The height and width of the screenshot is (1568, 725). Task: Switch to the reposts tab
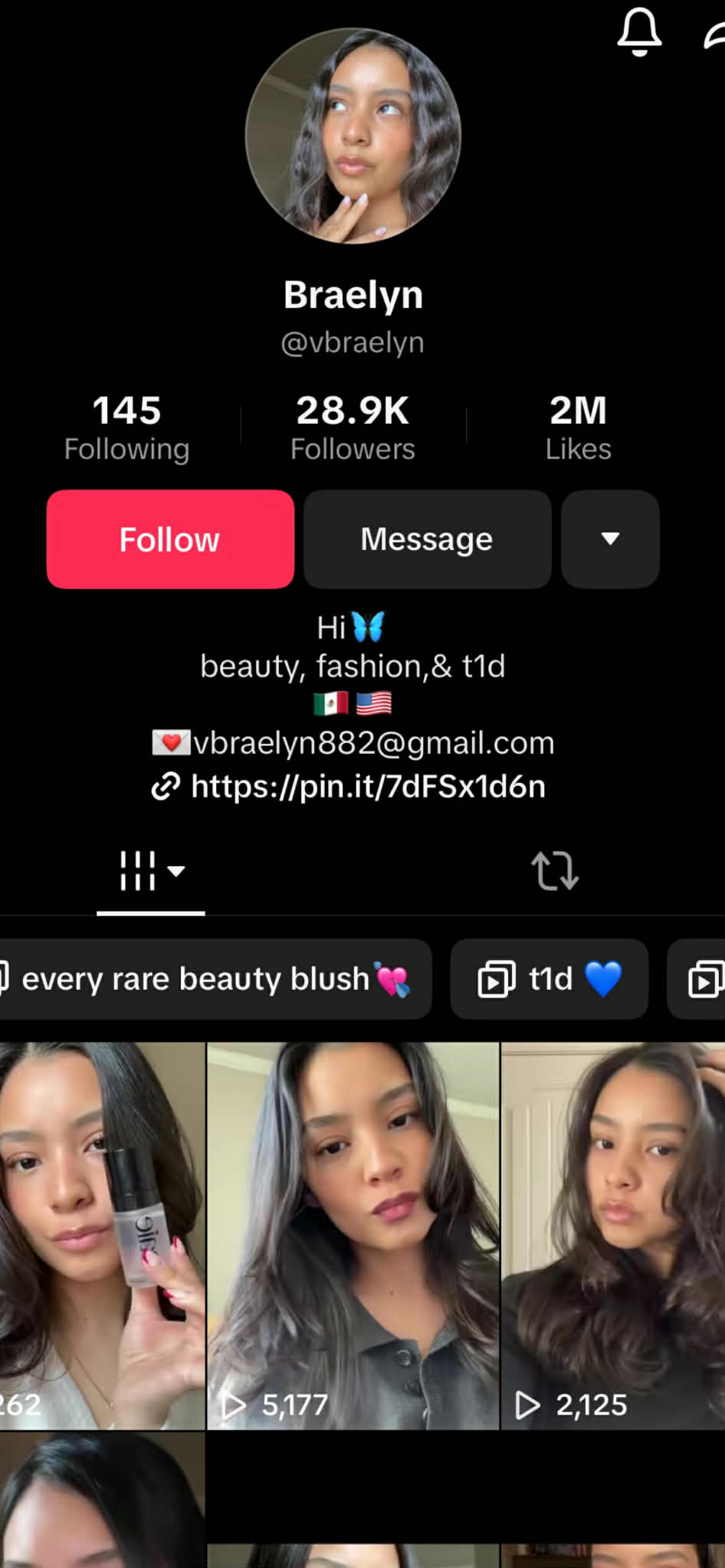555,871
